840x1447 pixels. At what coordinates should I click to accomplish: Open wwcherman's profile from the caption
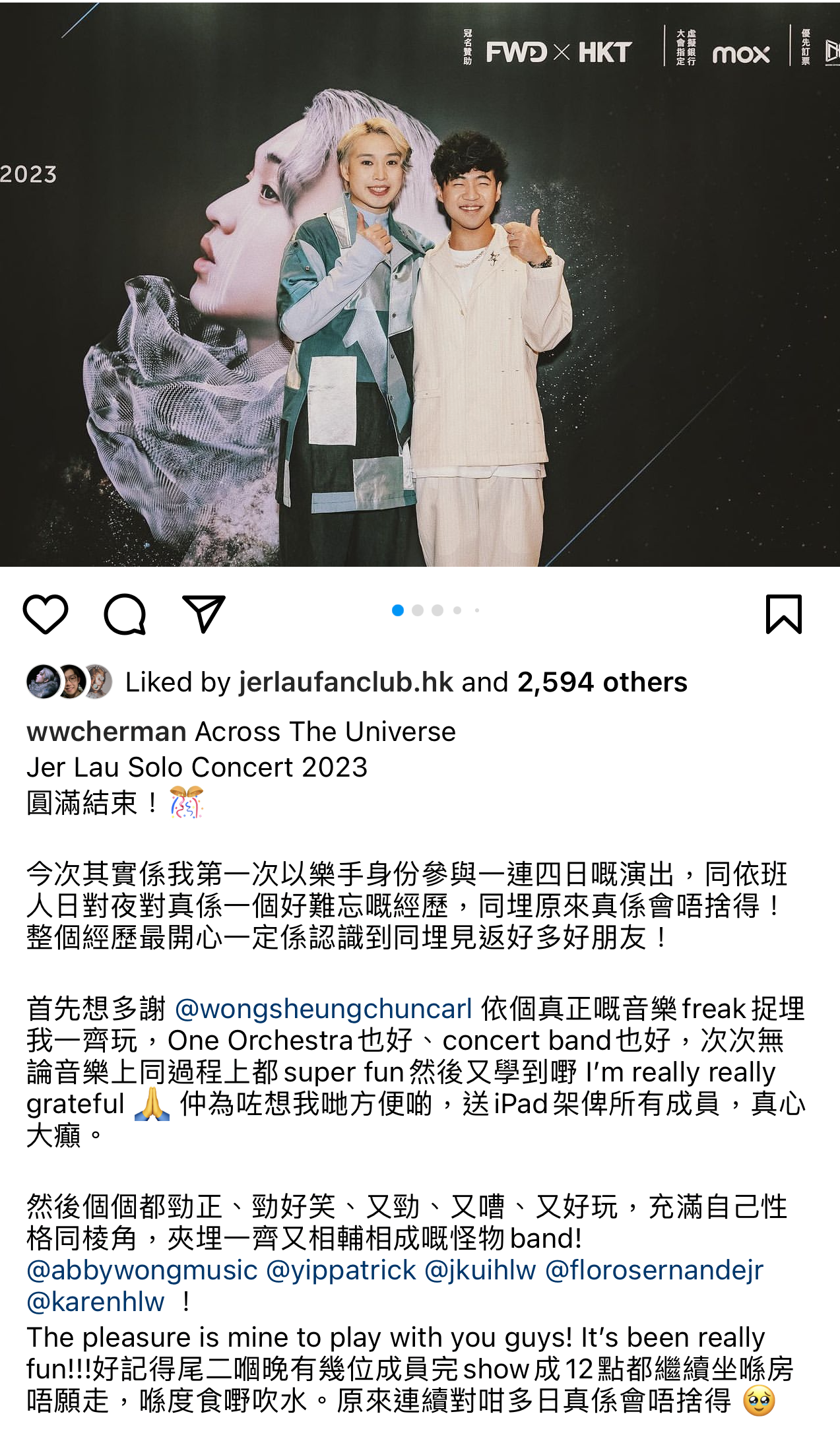(x=106, y=732)
